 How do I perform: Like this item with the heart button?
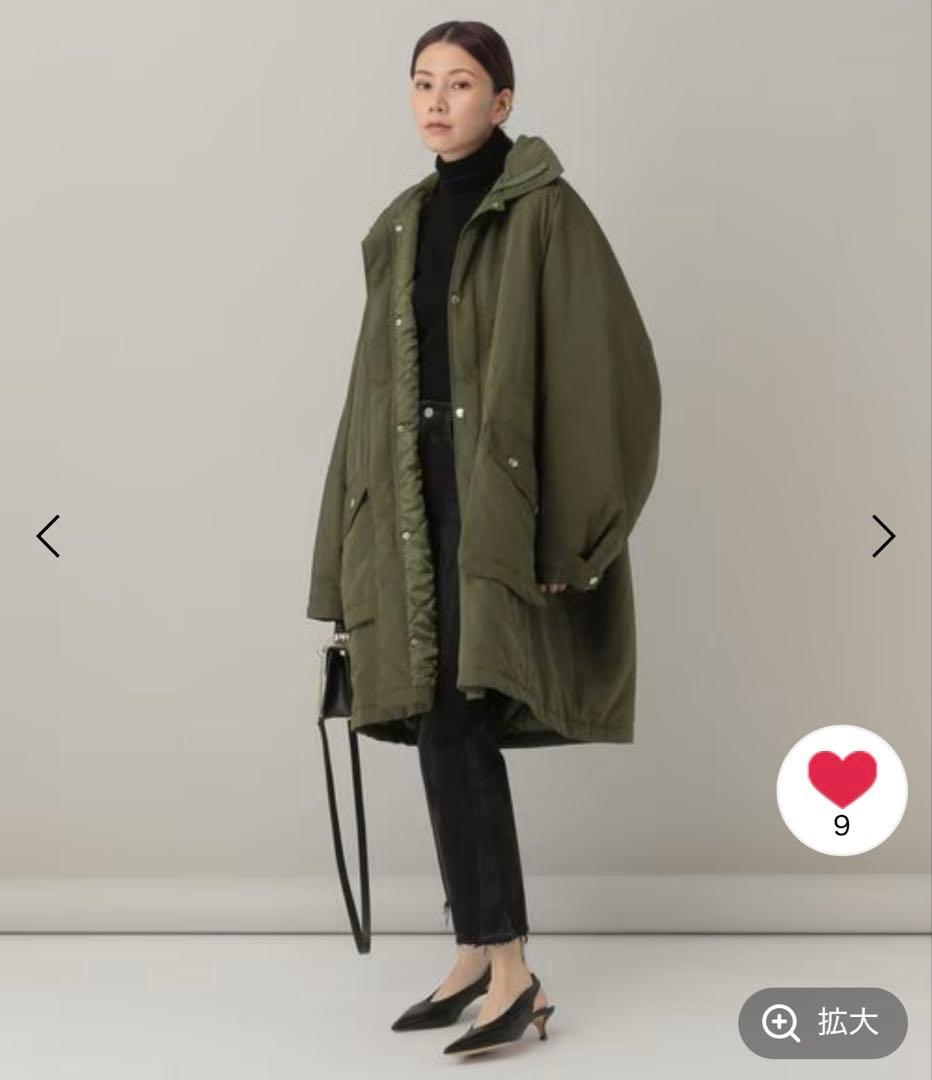click(841, 789)
